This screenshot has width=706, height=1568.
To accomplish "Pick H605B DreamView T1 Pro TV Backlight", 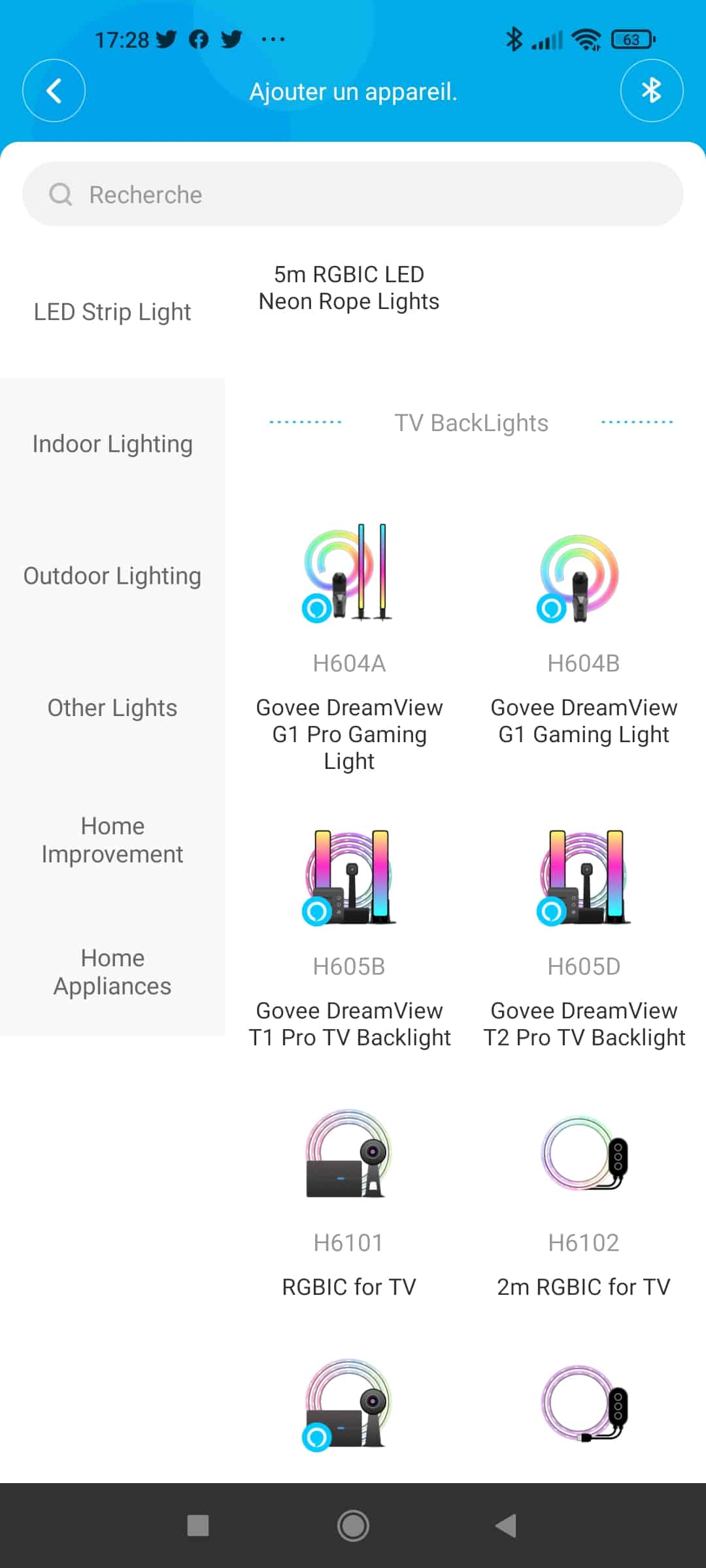I will click(x=349, y=938).
